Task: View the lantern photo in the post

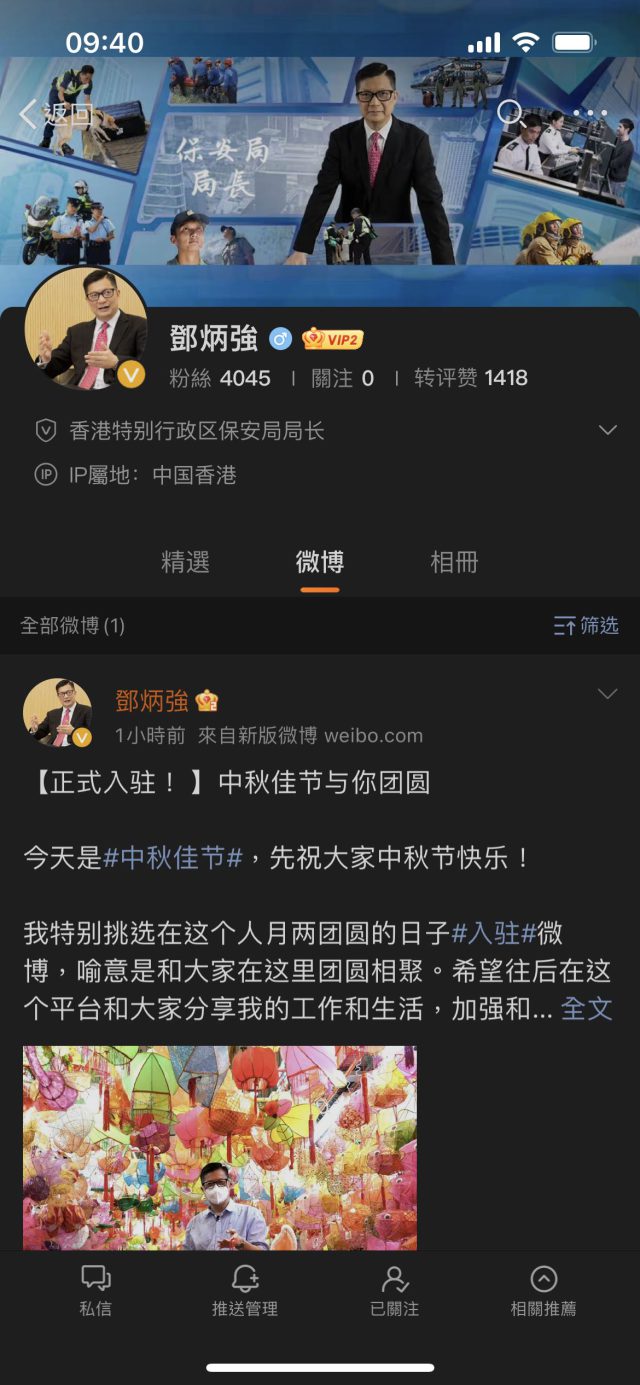Action: tap(220, 1147)
